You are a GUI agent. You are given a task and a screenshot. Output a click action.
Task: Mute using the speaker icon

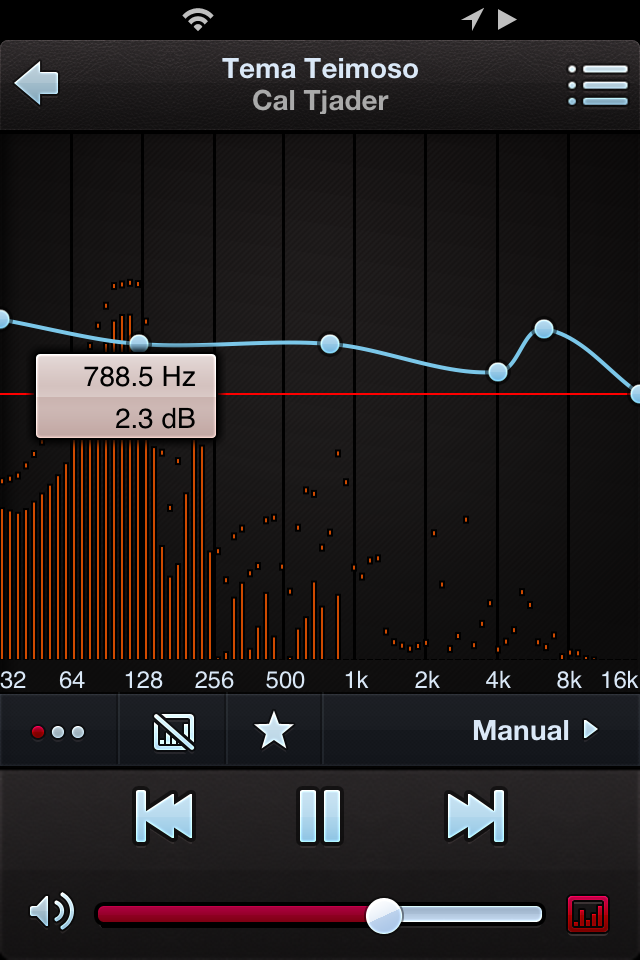[x=52, y=912]
